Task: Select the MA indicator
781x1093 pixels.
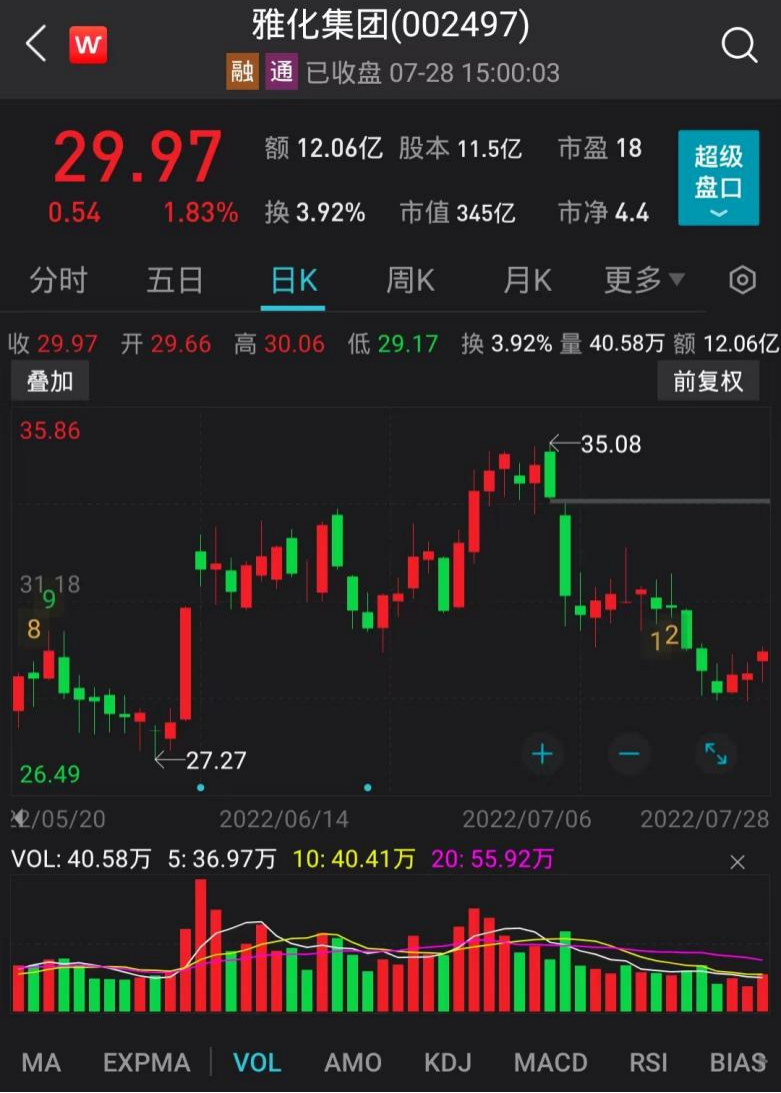Action: point(41,1062)
